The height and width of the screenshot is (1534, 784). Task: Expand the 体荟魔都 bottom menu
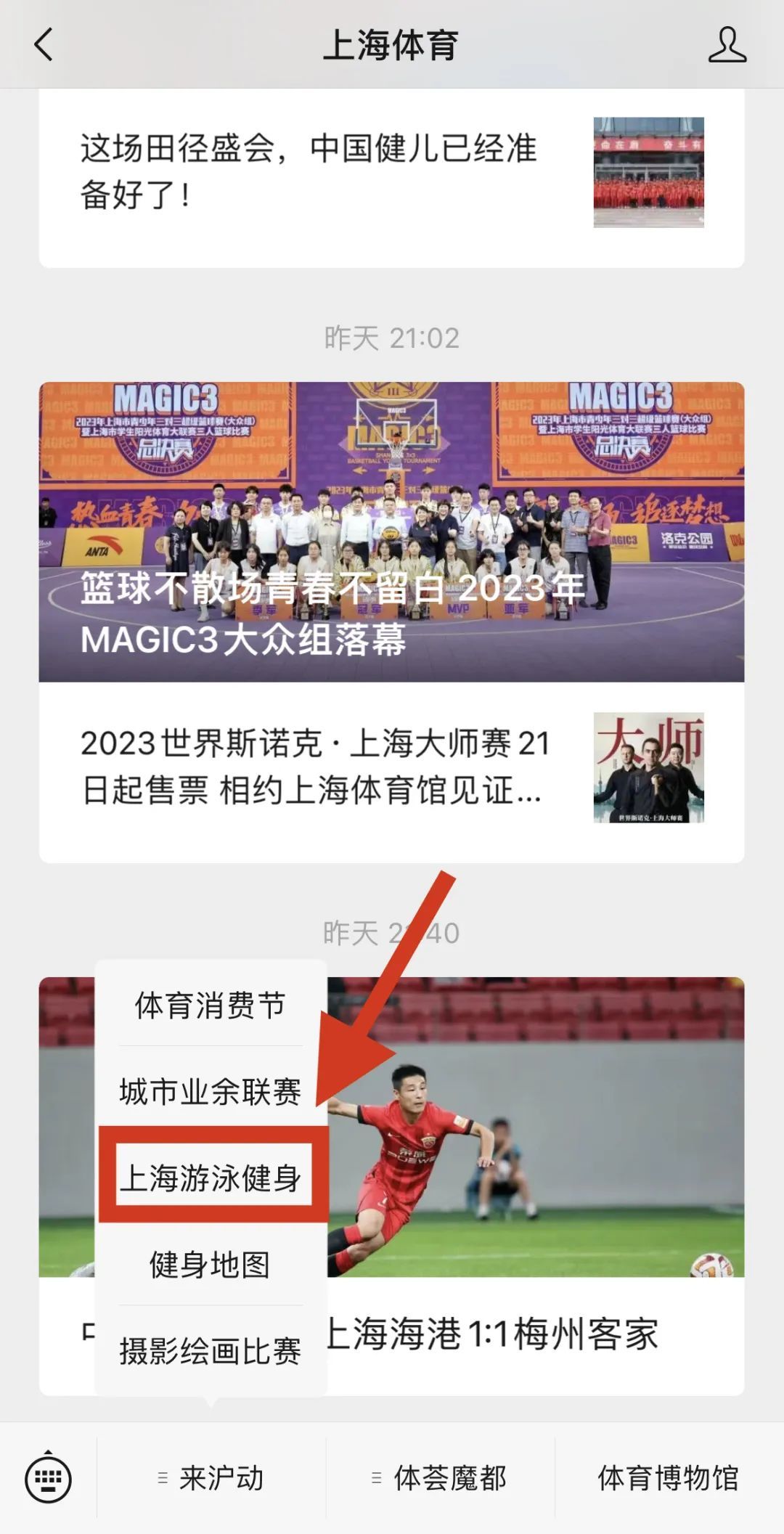(x=440, y=1478)
